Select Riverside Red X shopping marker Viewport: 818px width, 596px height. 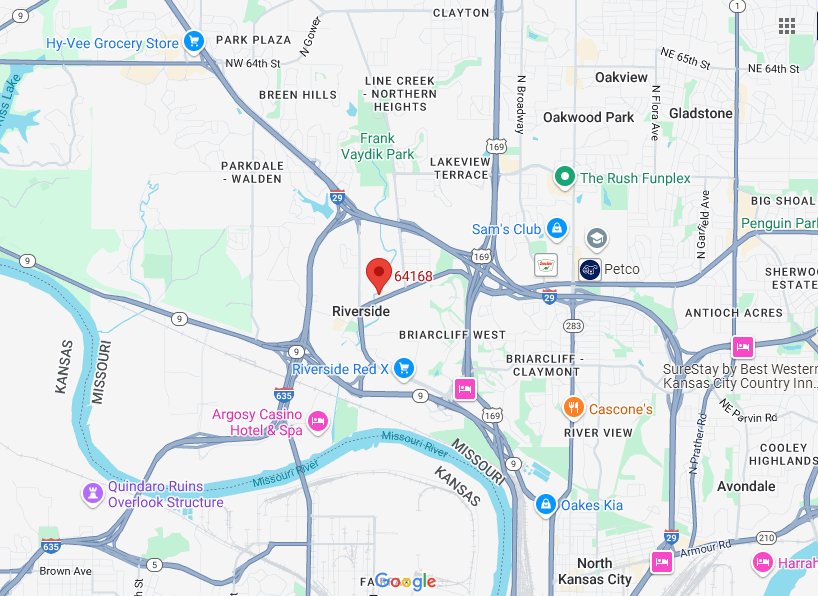tap(404, 369)
